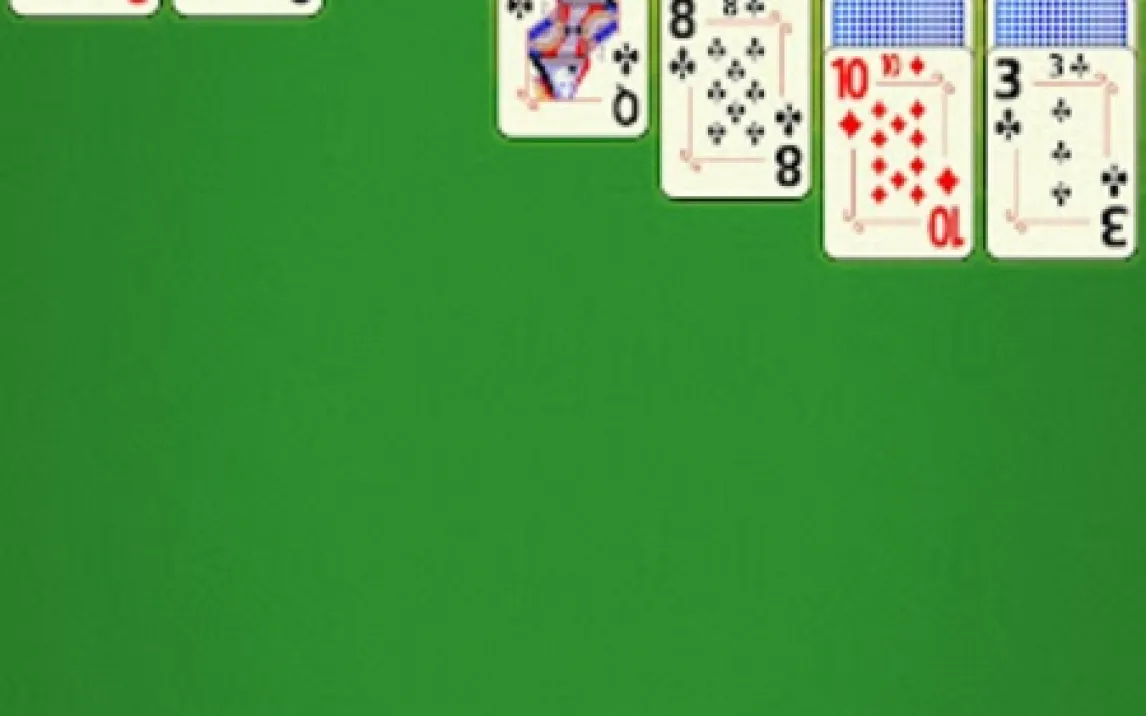This screenshot has height=716, width=1146.
Task: Tap the queen of clubs card
Action: tap(572, 68)
